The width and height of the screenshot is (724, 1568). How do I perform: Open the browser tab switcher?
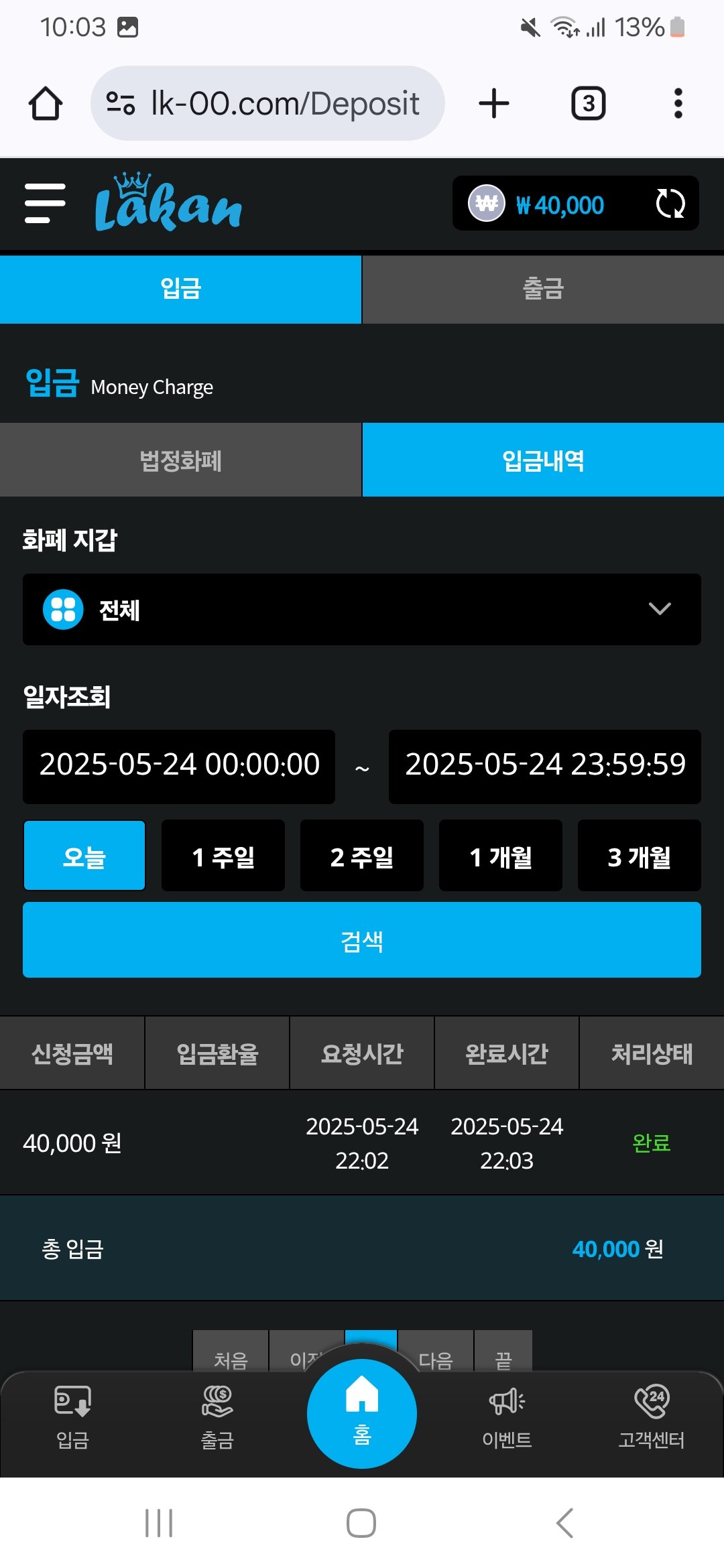pos(588,104)
